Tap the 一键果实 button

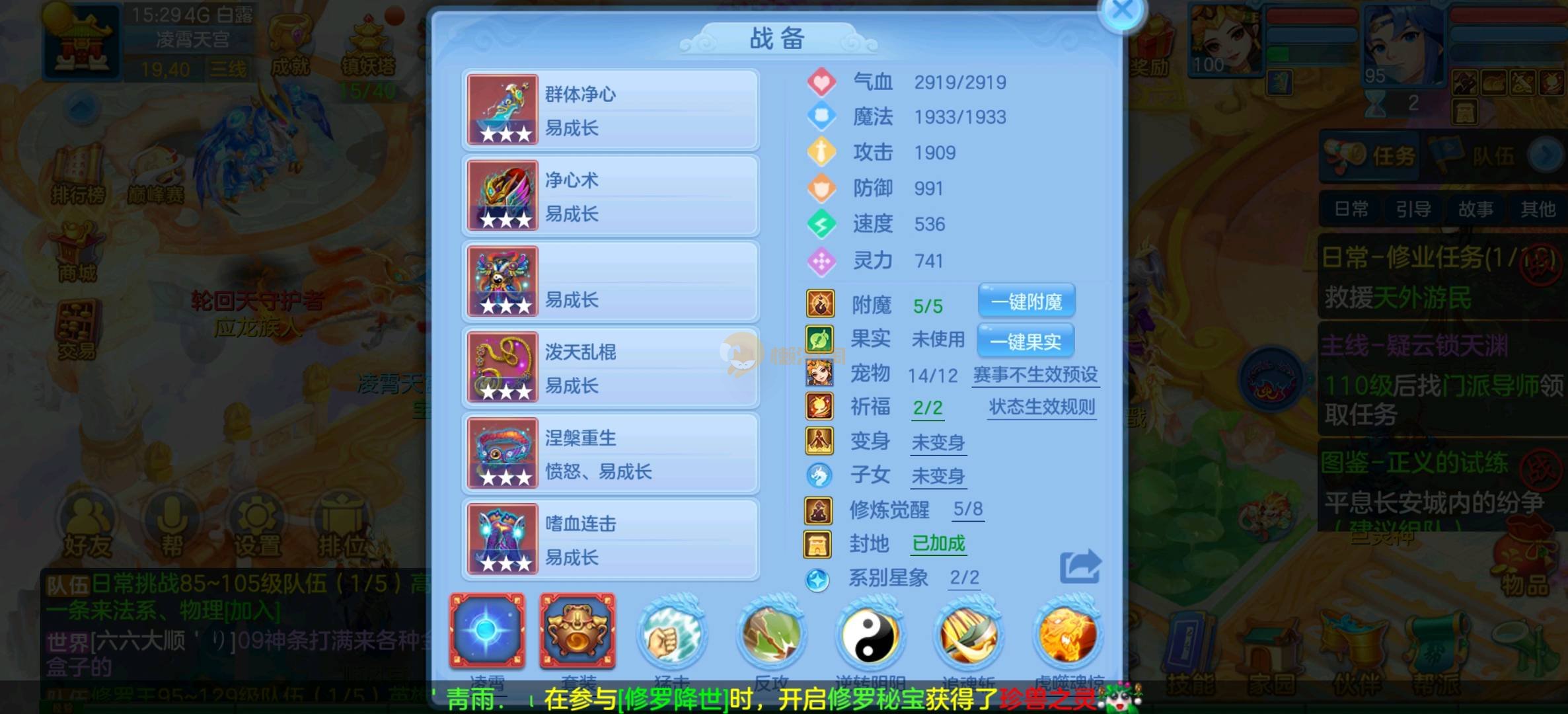(1026, 341)
